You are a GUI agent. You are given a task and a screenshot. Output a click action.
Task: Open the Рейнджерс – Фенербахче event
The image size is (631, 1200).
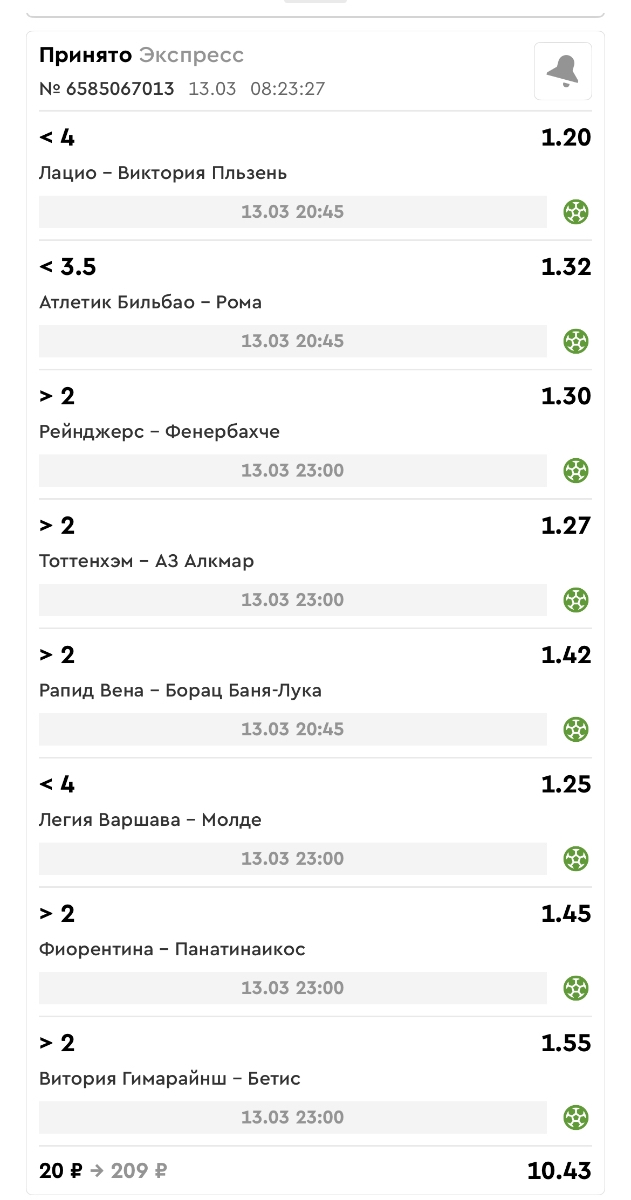coord(159,432)
